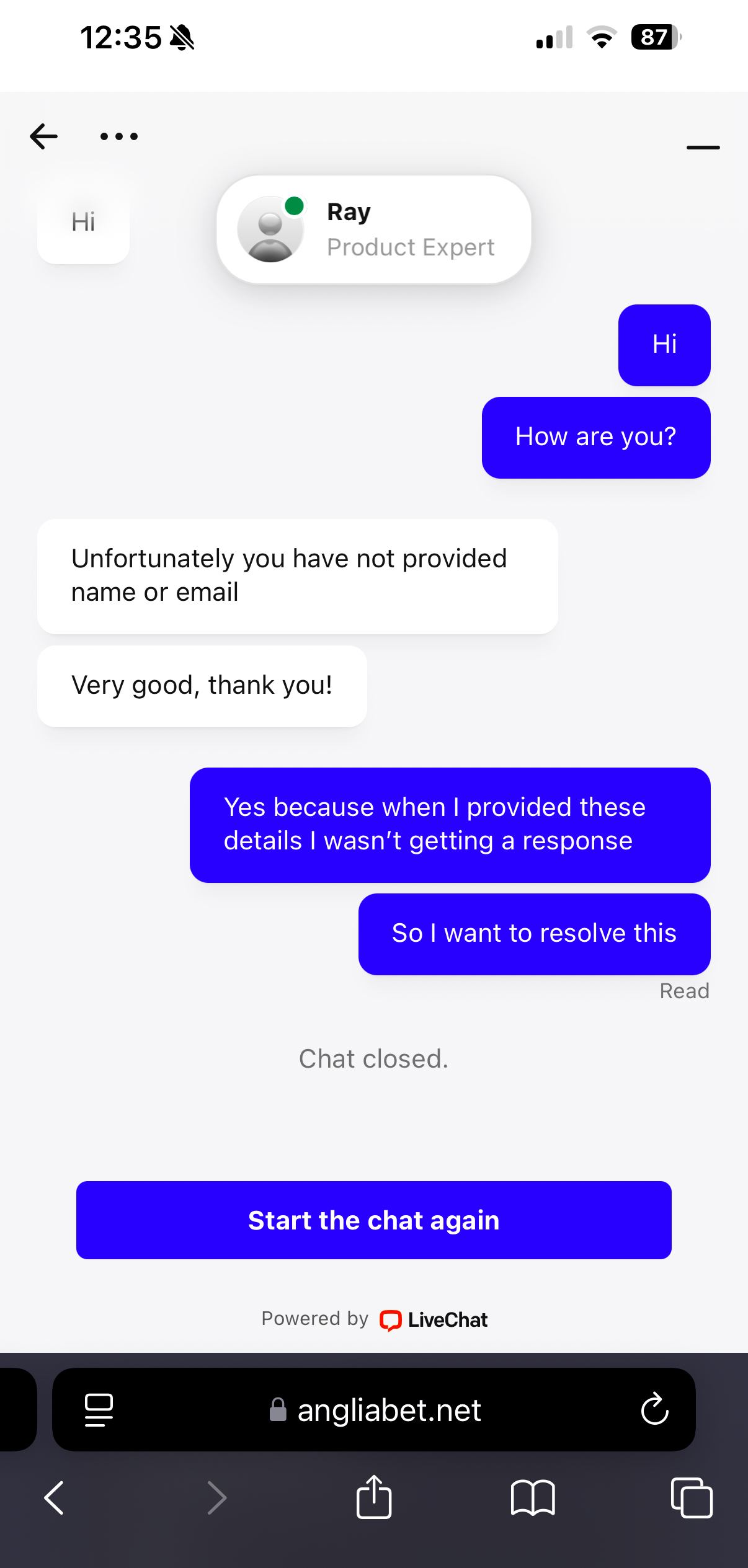Share this page via Safari

coord(373,1497)
